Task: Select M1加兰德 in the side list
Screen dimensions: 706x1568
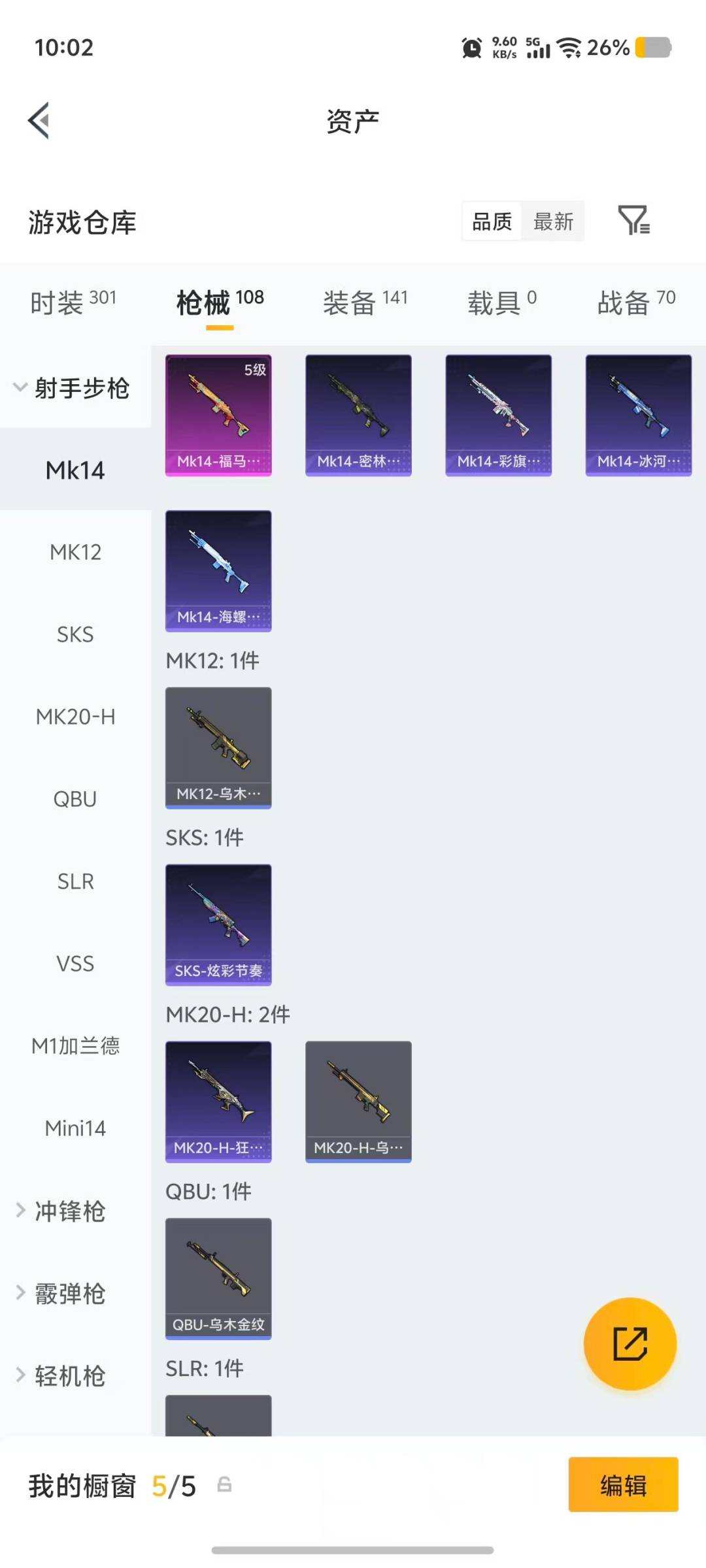Action: click(x=75, y=1046)
